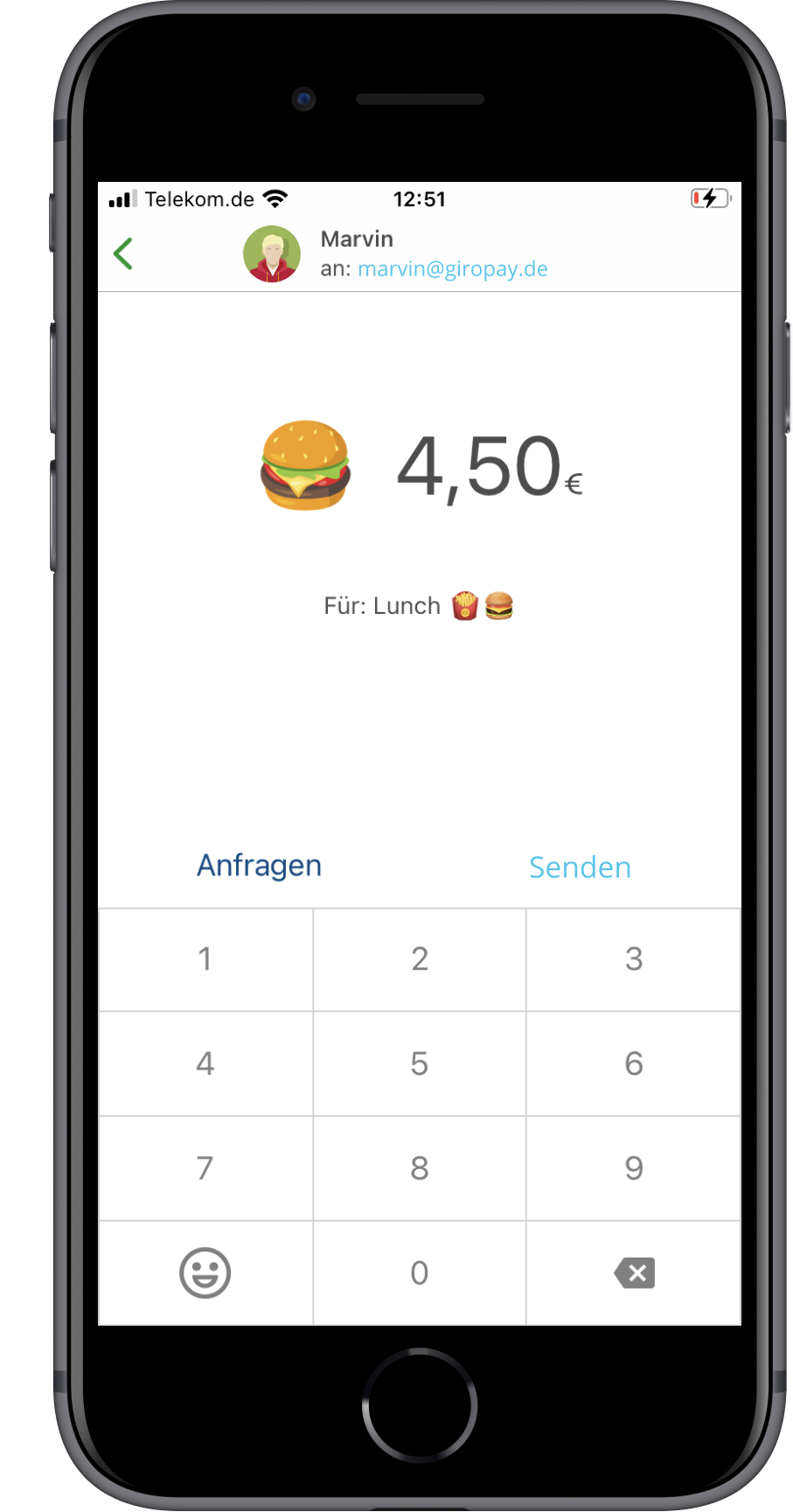Enter digit 6 on the keypad
The image size is (793, 1512).
tap(634, 1063)
